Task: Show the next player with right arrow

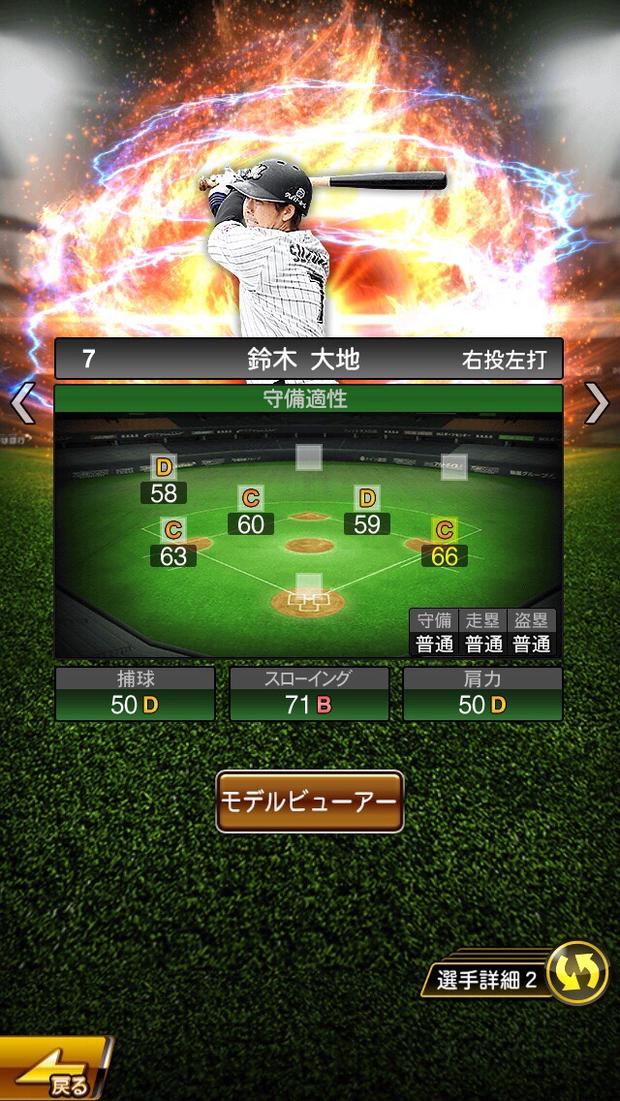Action: coord(597,404)
